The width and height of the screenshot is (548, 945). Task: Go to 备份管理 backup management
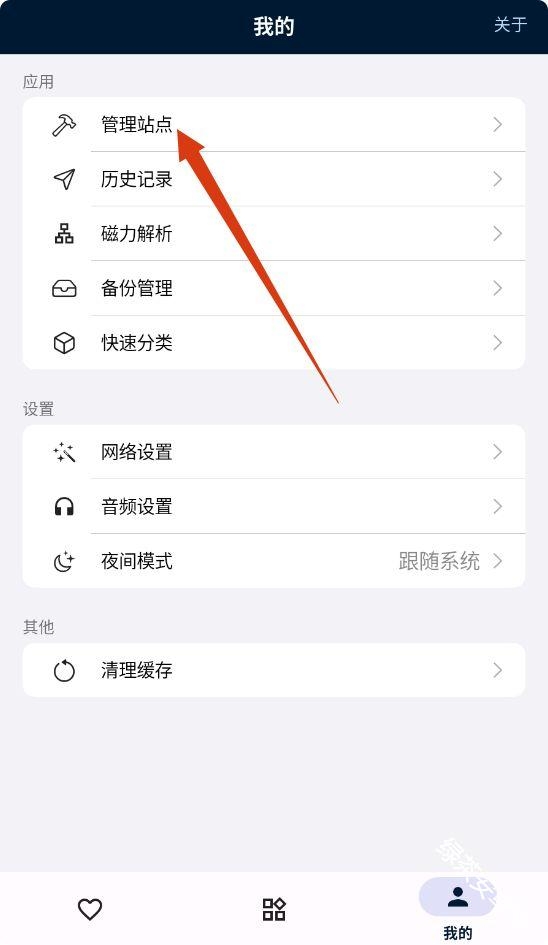tap(274, 288)
